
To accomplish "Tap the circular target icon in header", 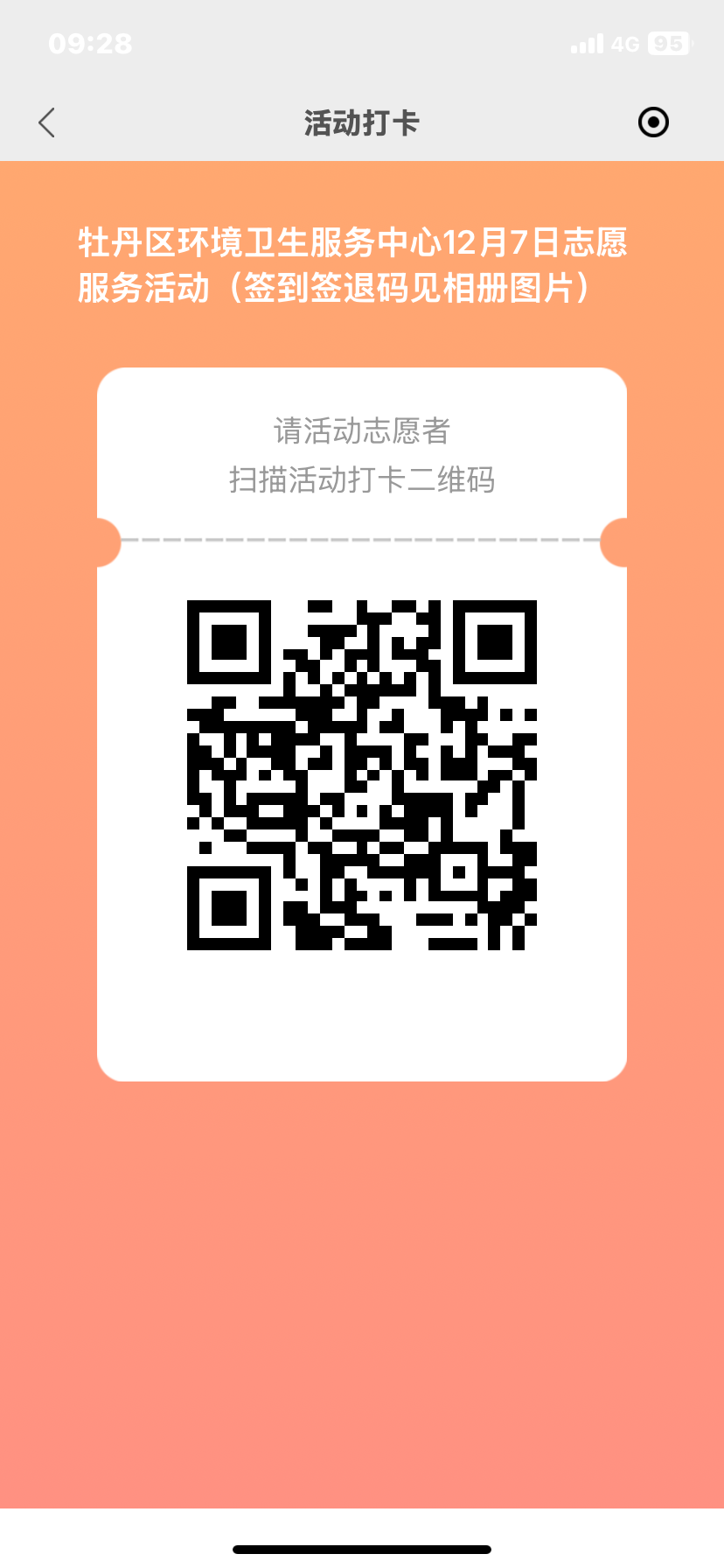I will click(653, 122).
